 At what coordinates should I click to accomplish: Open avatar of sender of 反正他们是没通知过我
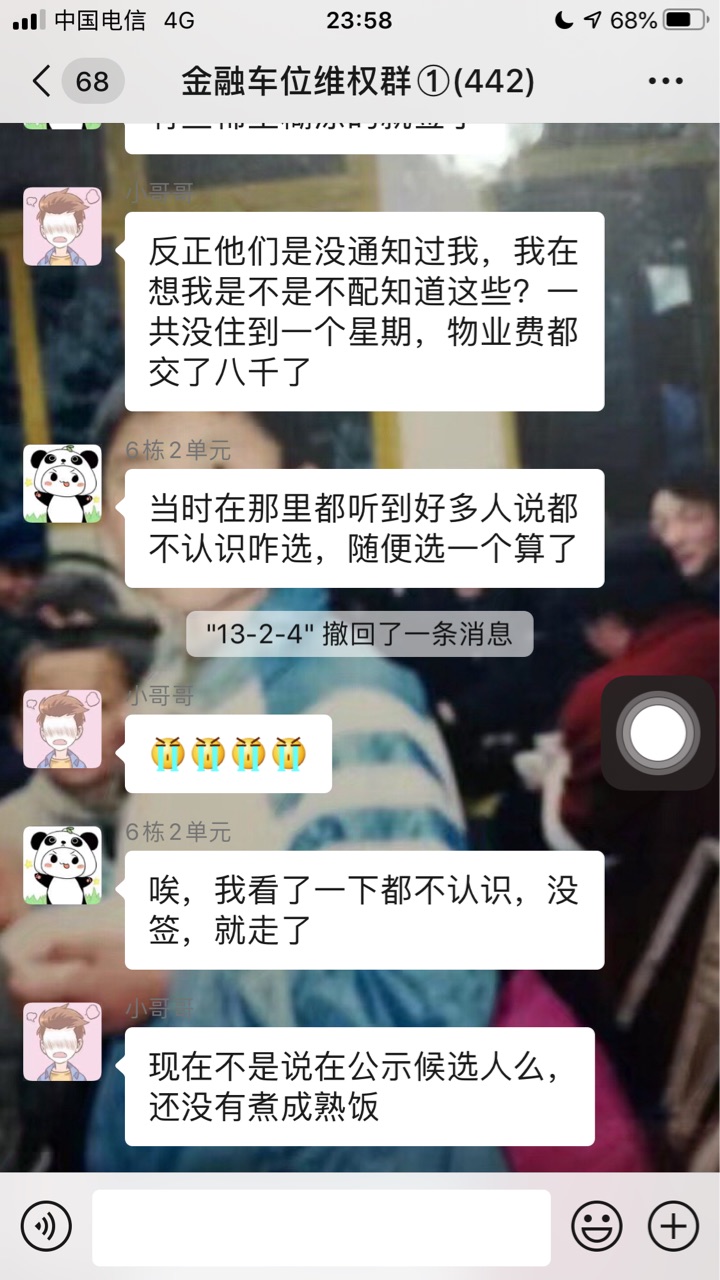62,227
